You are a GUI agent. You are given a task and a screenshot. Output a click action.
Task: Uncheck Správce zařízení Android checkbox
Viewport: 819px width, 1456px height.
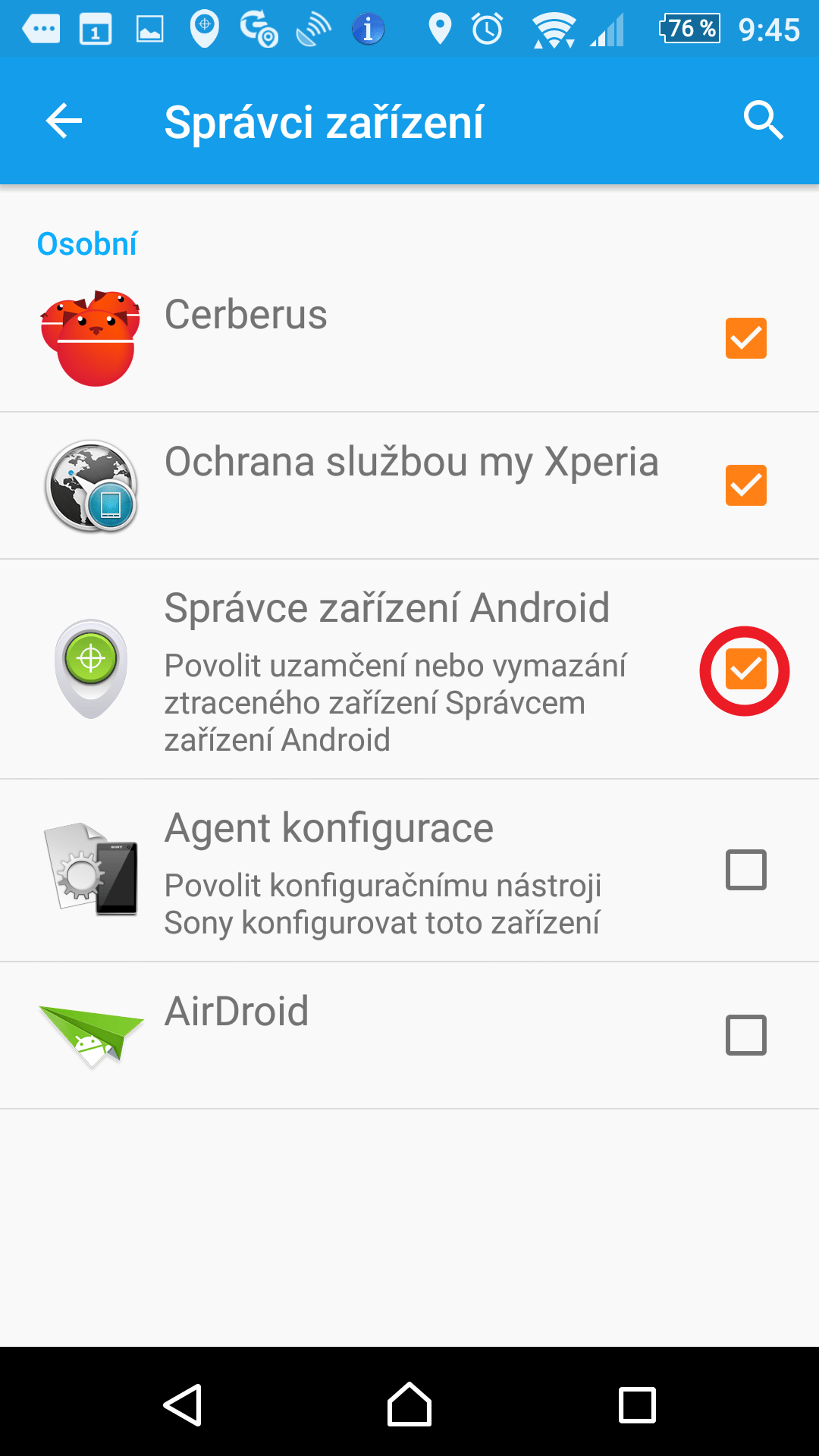746,669
